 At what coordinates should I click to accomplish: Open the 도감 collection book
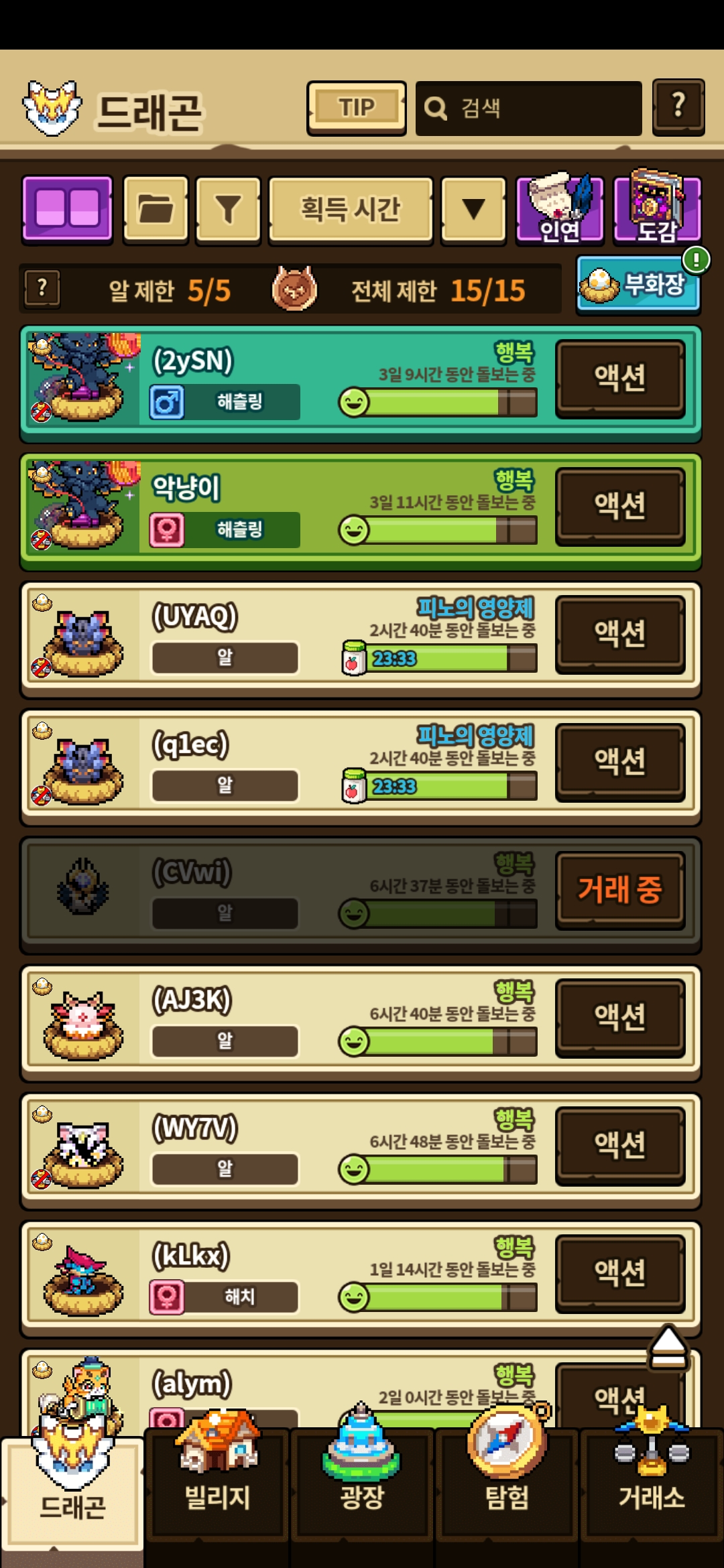click(657, 208)
